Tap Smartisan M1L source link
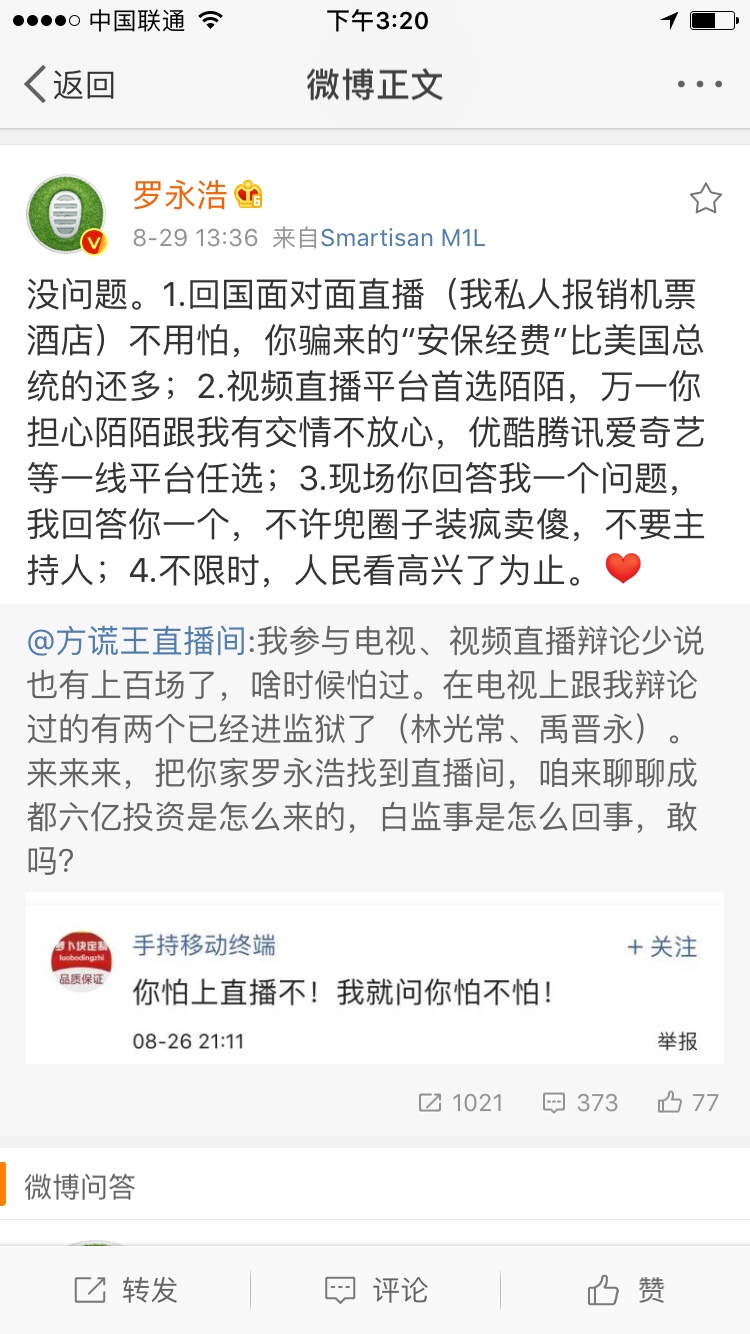 tap(402, 238)
